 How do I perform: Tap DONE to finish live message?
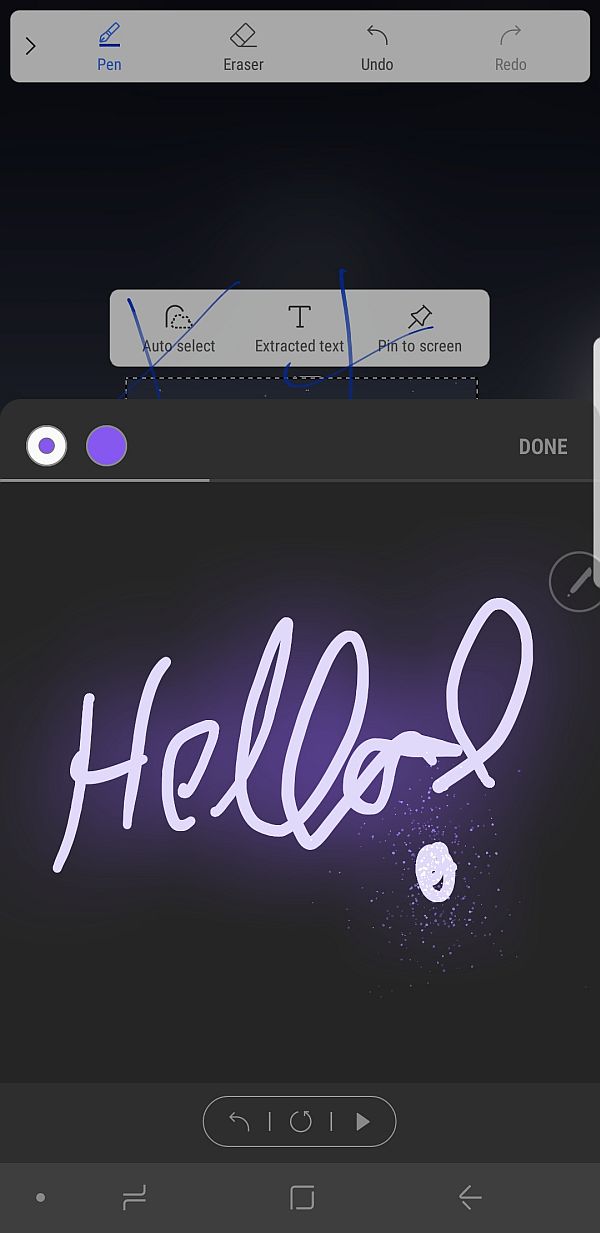(543, 447)
